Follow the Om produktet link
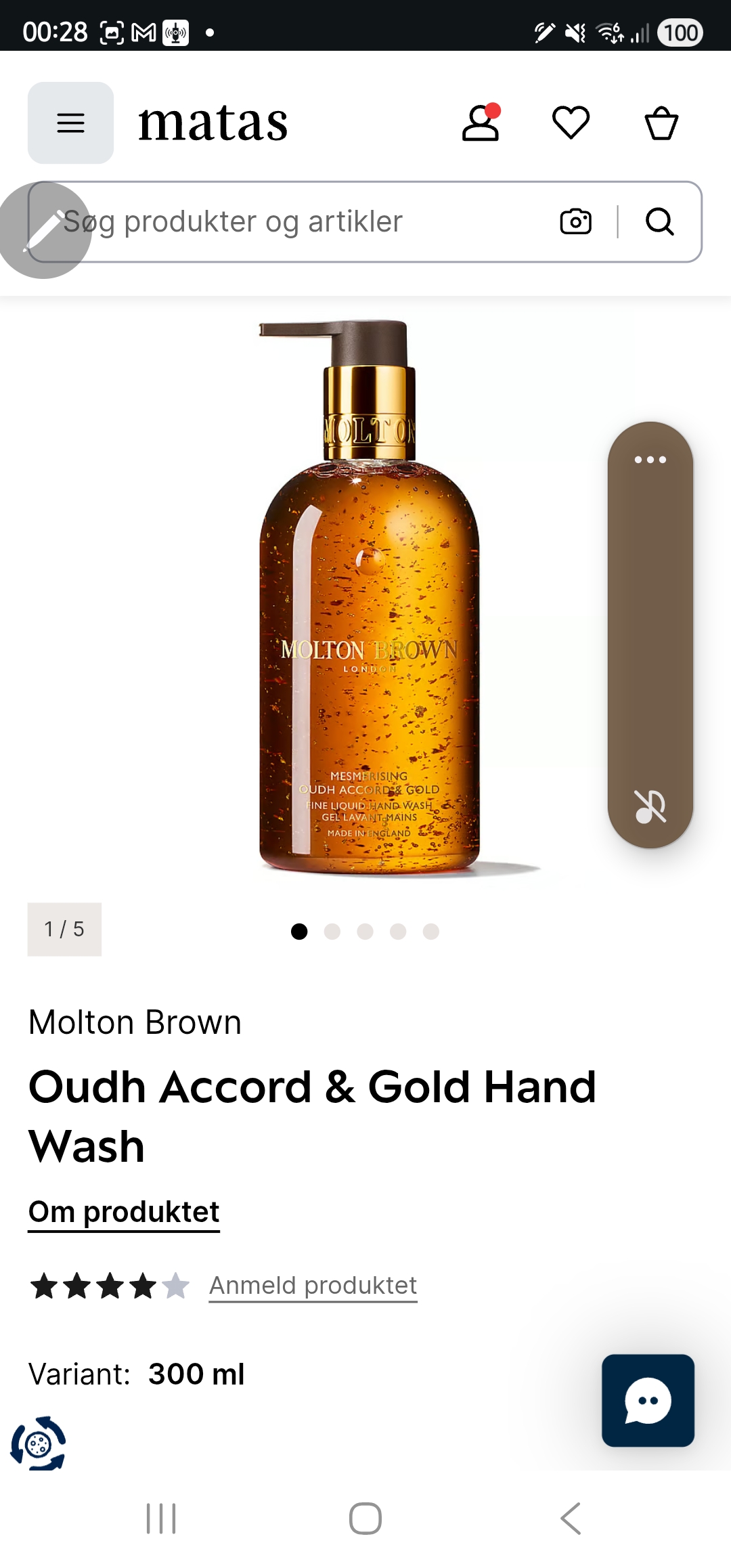The image size is (731, 1568). (124, 1212)
